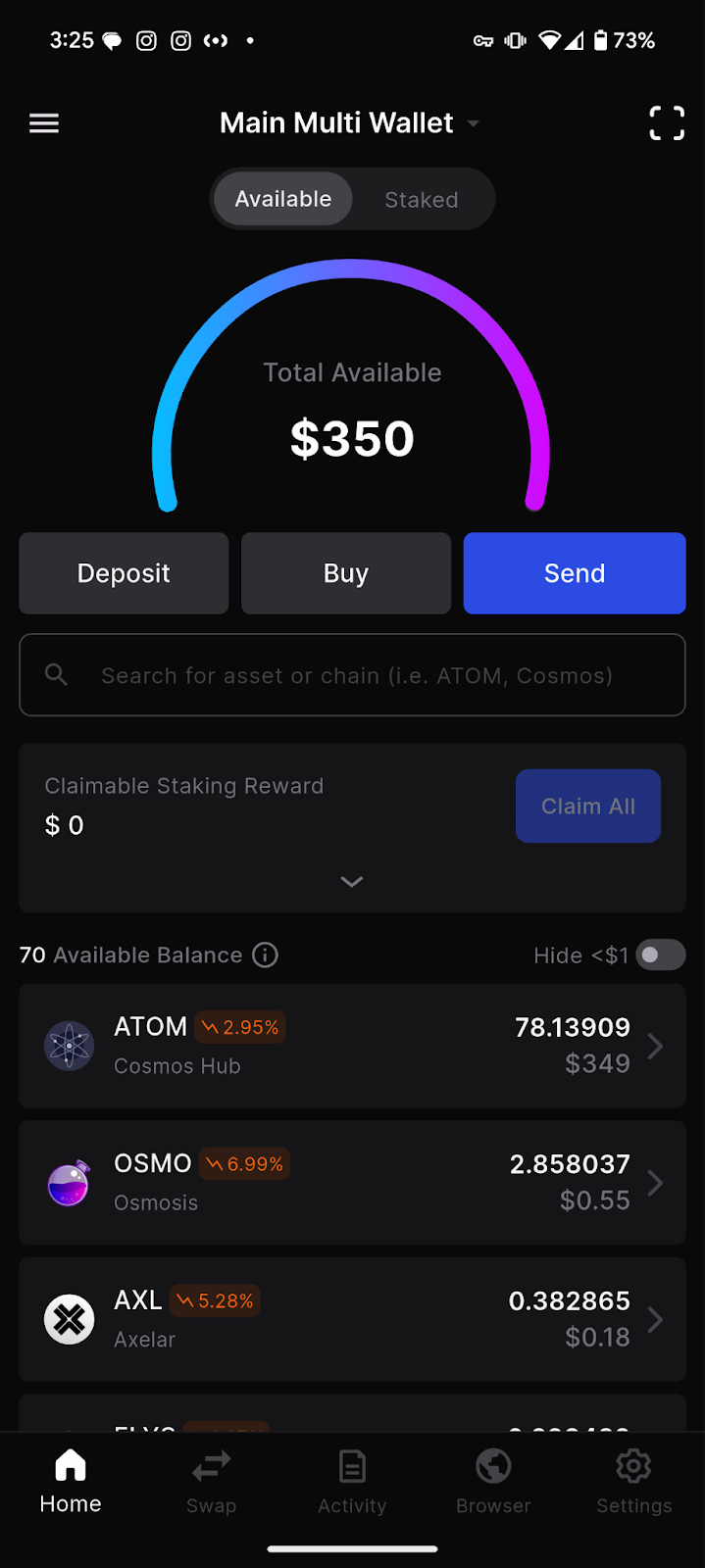
Task: Toggle Hide <$1 balances switch
Action: [661, 955]
